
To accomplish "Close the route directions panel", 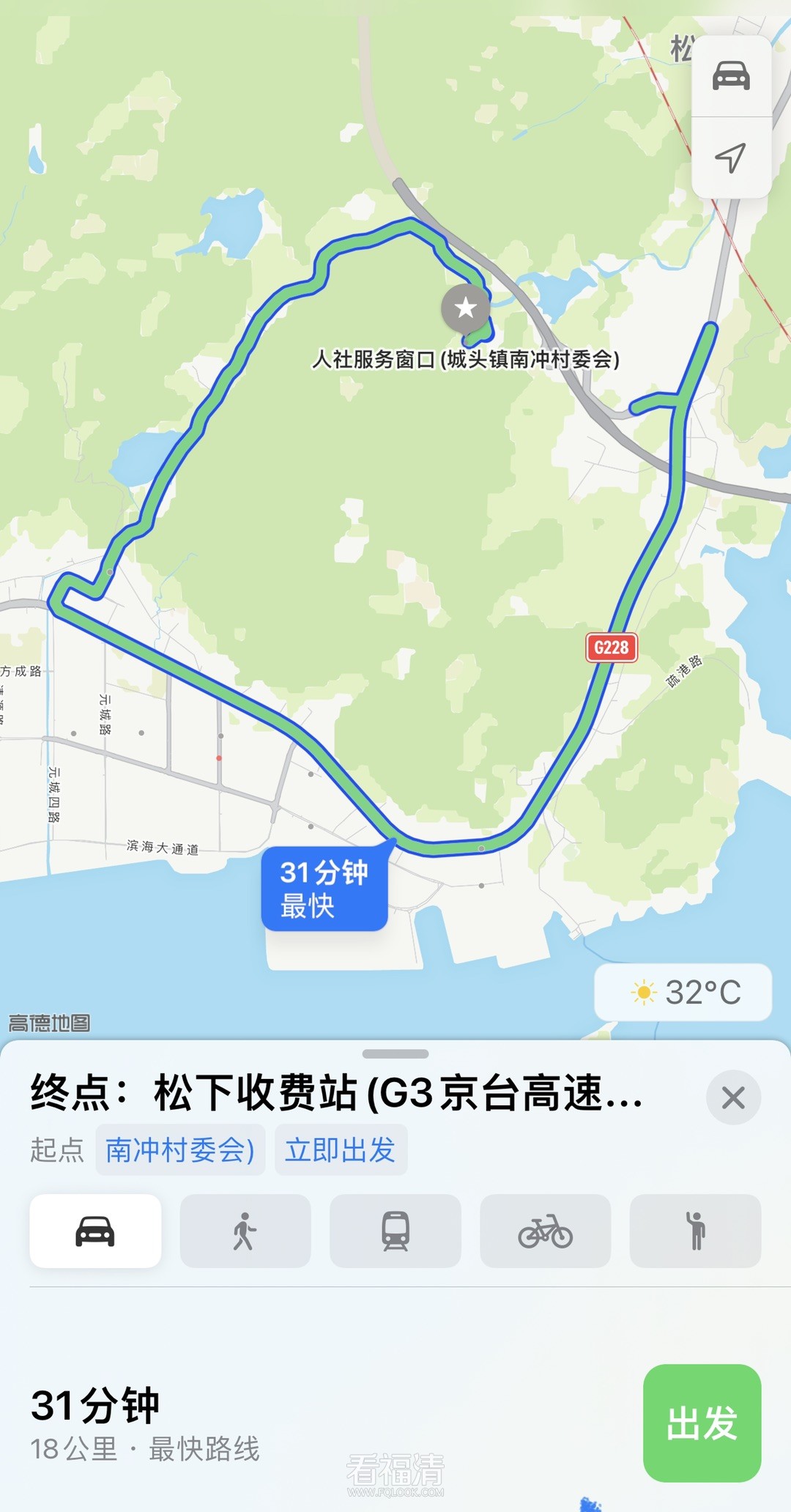I will [733, 1098].
